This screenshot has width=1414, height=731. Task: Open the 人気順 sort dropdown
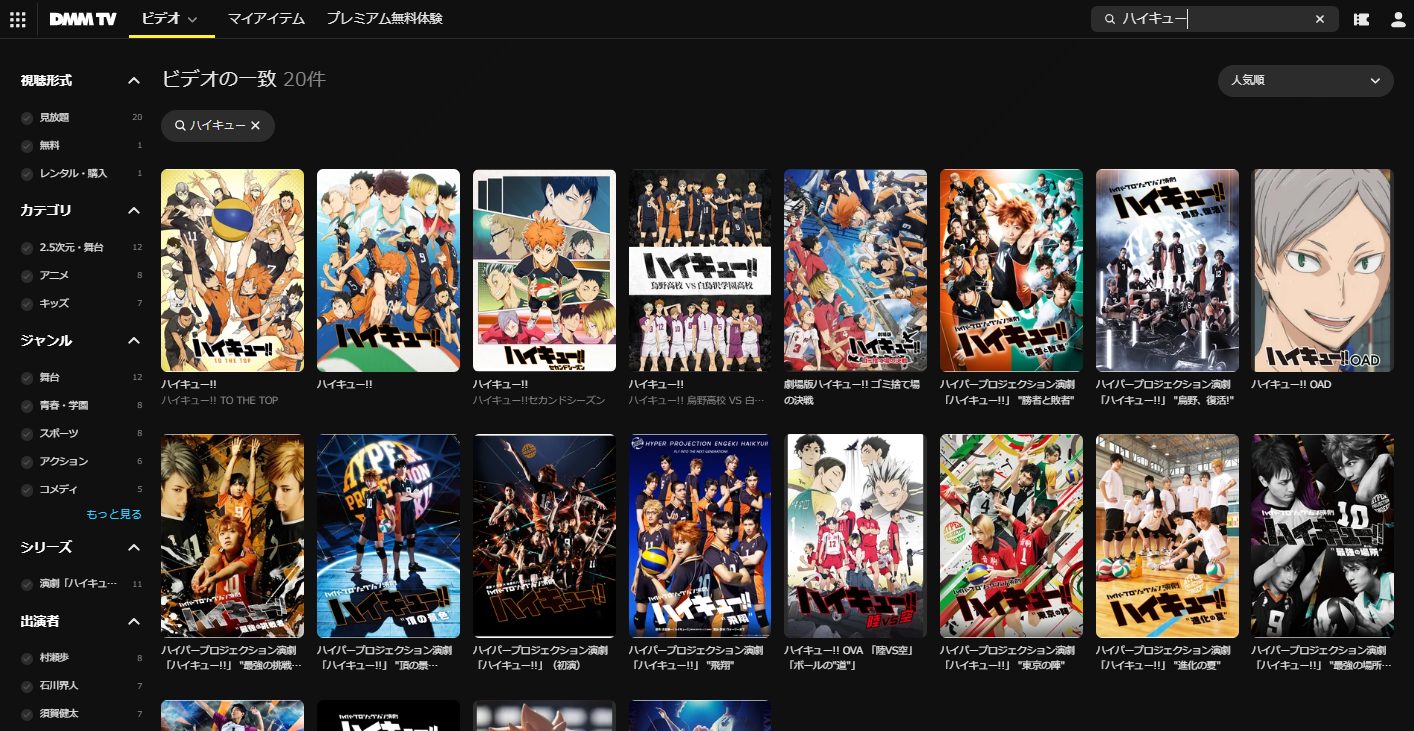(x=1305, y=81)
